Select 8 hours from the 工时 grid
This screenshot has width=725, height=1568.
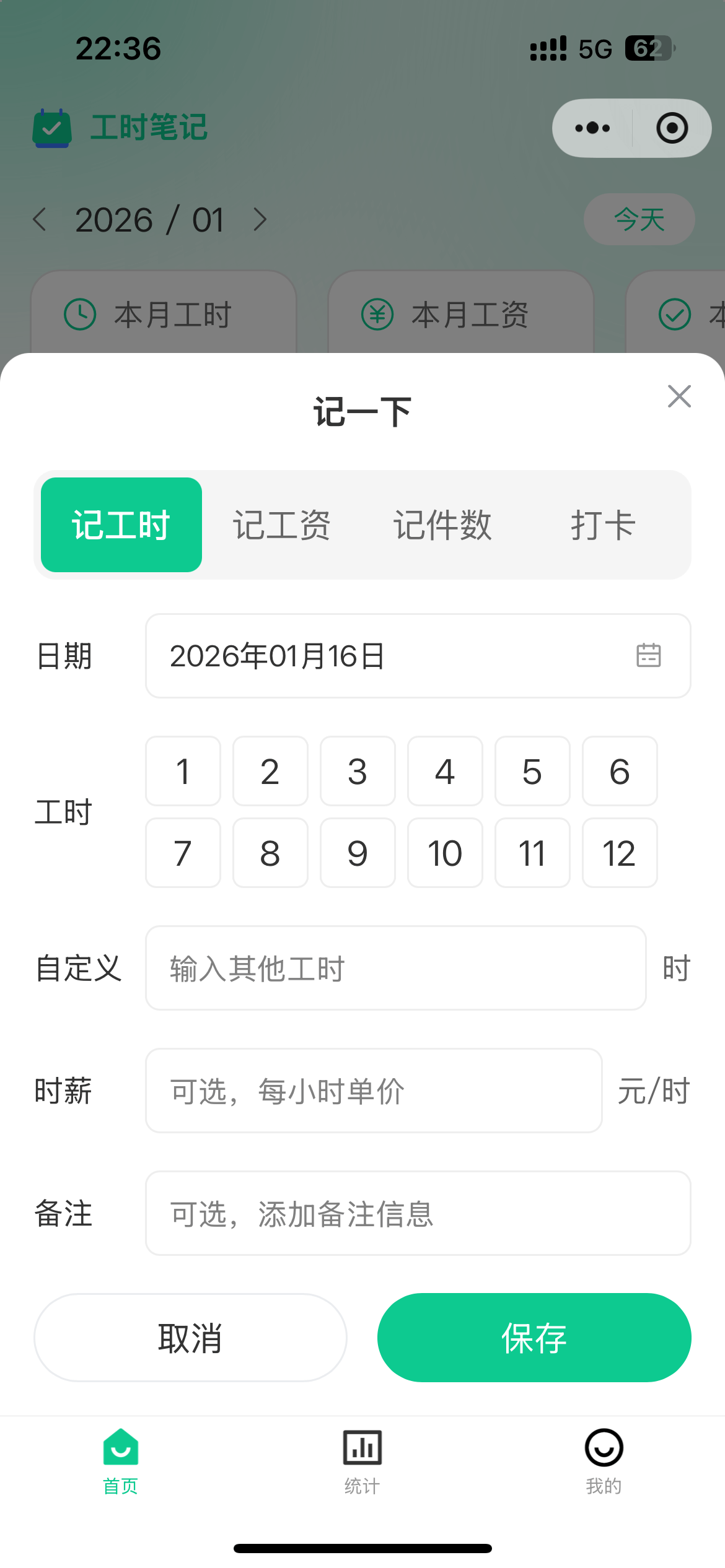270,853
